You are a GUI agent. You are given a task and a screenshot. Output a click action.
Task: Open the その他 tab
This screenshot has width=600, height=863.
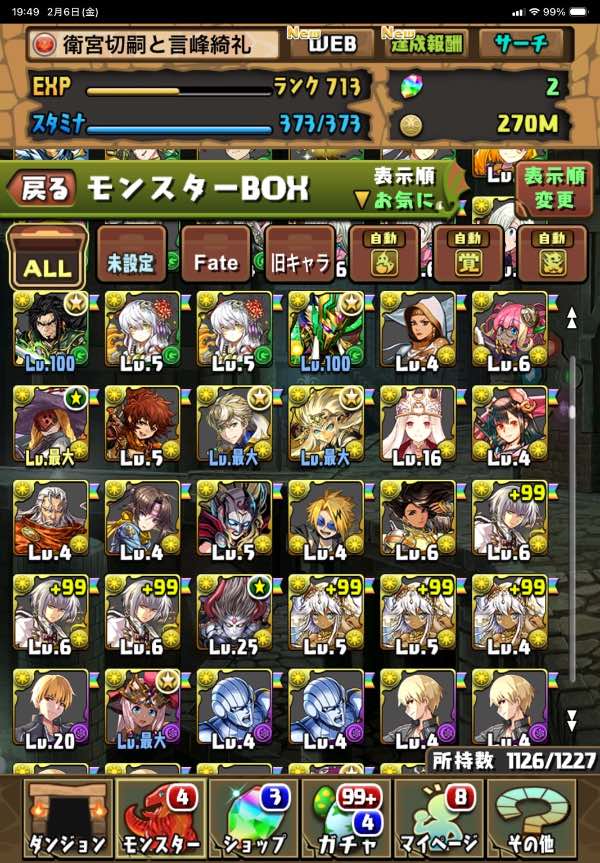click(532, 819)
